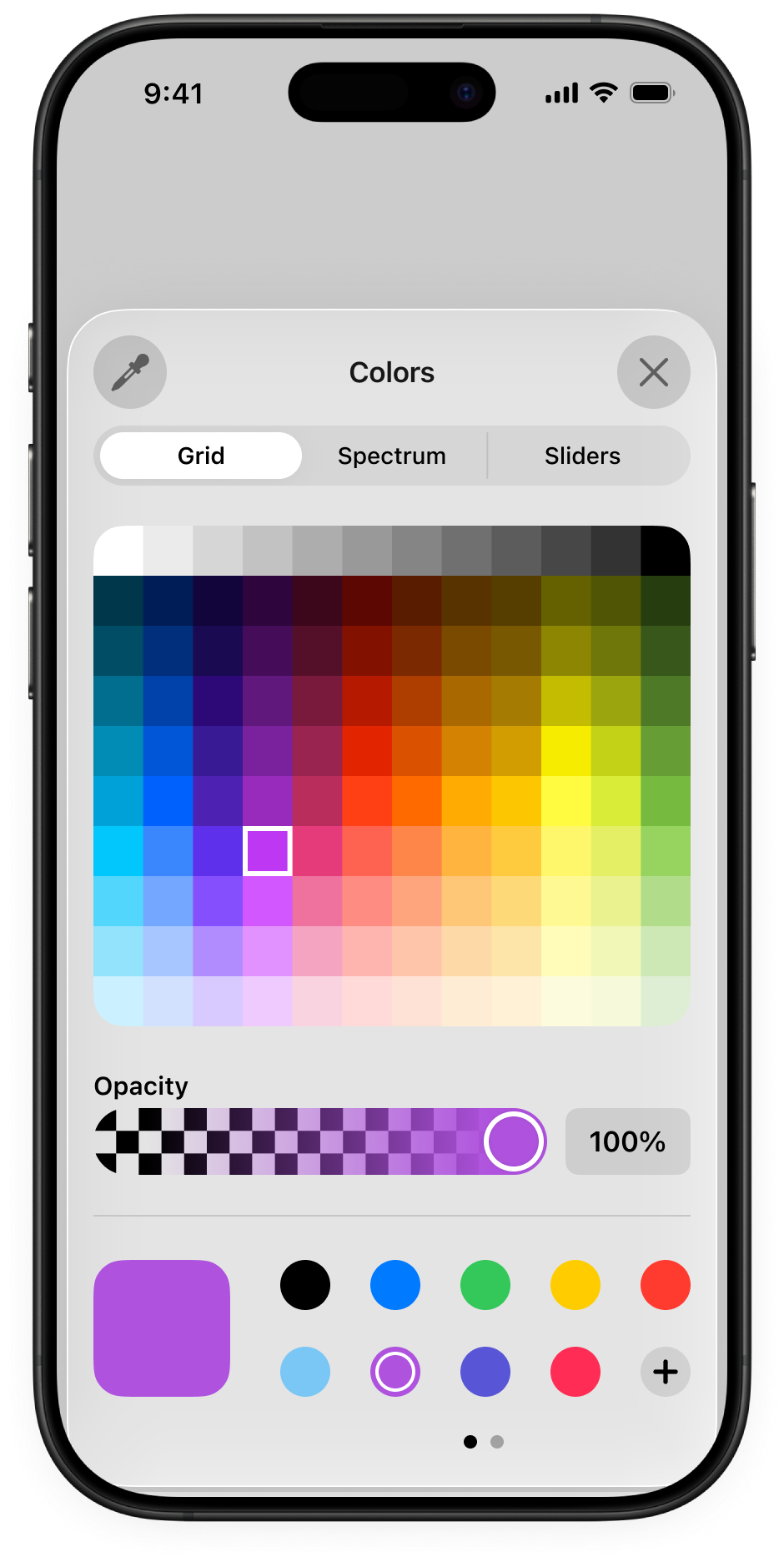784x1562 pixels.
Task: Activate the eyedropper color picker
Action: pyautogui.click(x=130, y=372)
